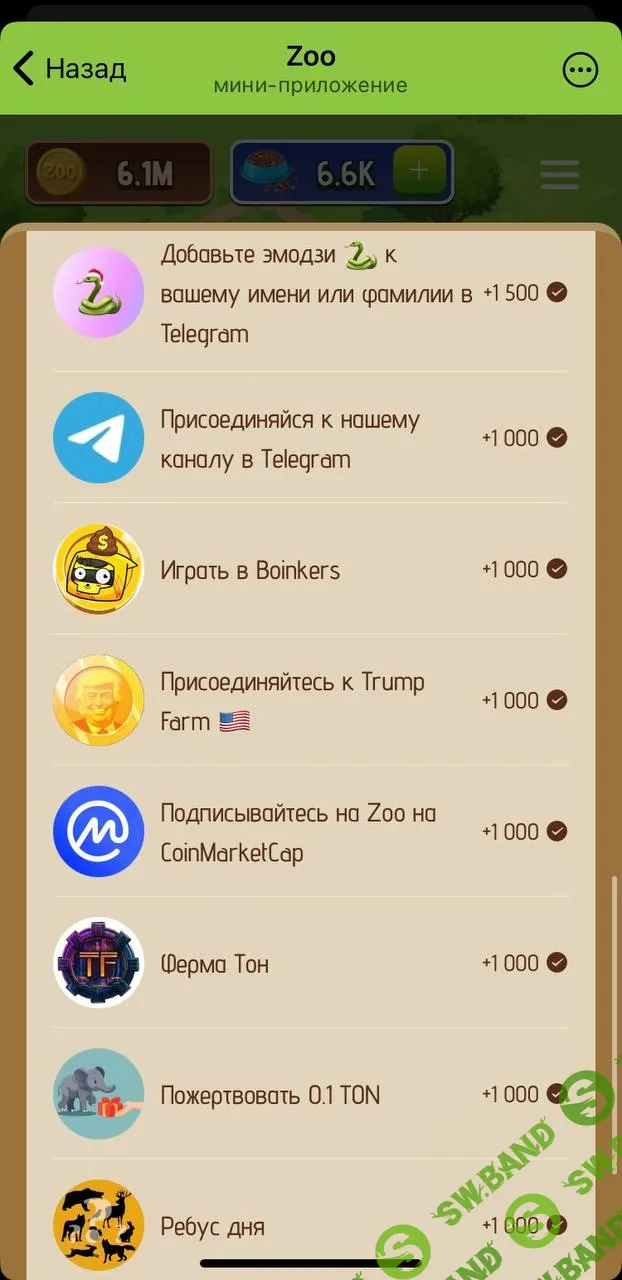
Task: Open the Trump Farm task
Action: tap(310, 700)
